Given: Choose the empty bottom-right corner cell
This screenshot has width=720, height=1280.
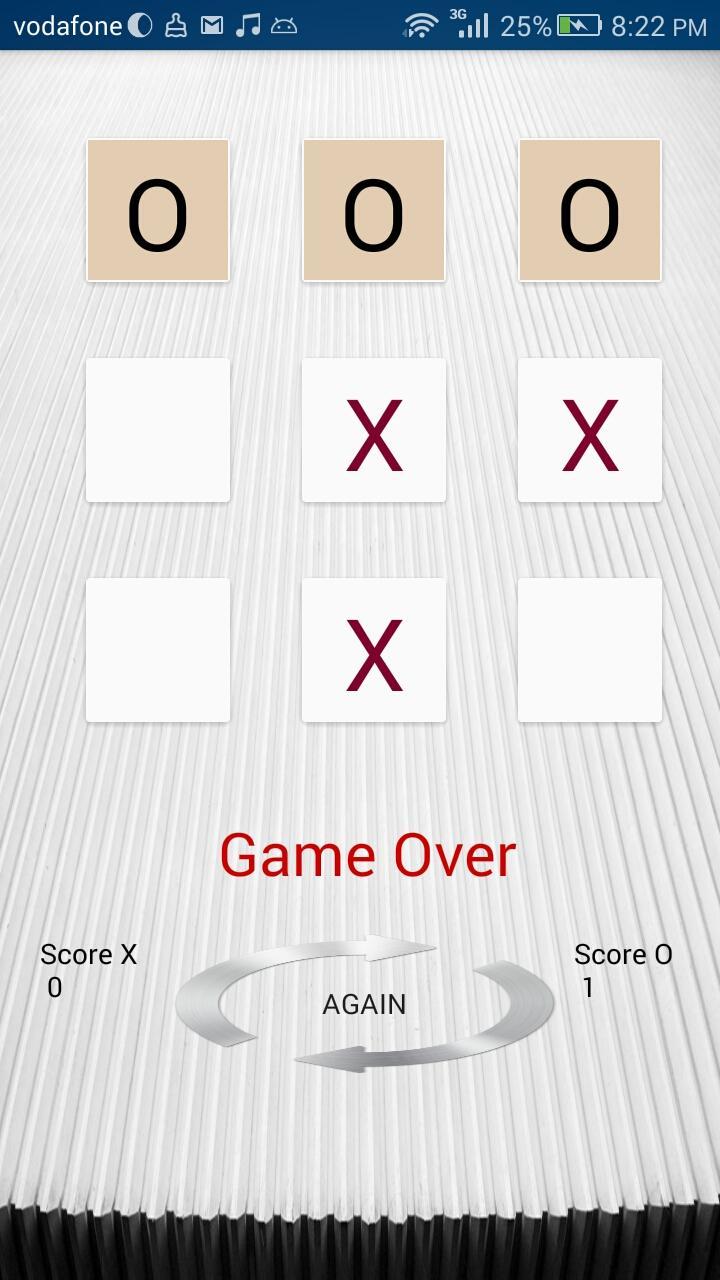Looking at the screenshot, I should [590, 650].
